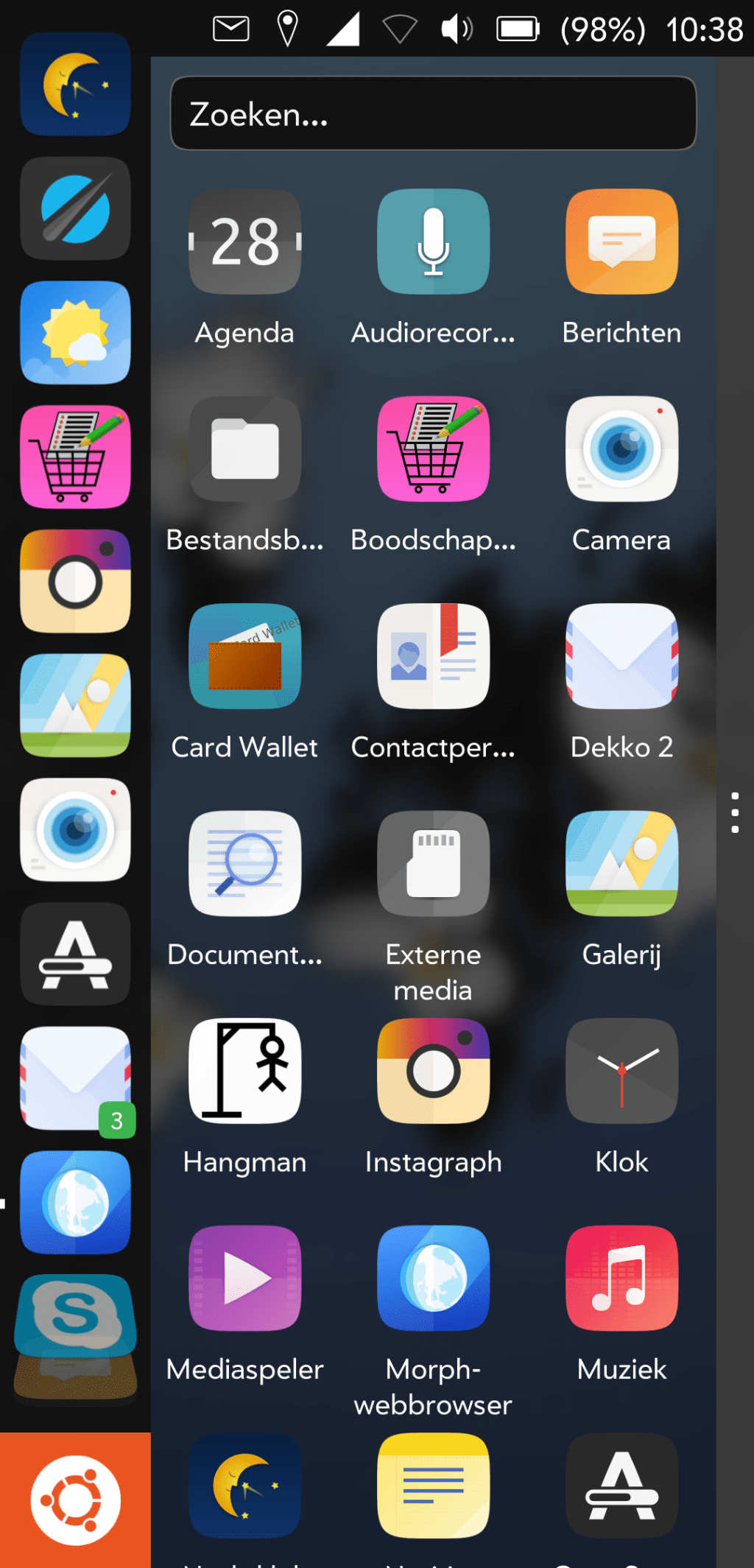Open the Klok app
Image resolution: width=754 pixels, height=1568 pixels.
click(x=621, y=1072)
